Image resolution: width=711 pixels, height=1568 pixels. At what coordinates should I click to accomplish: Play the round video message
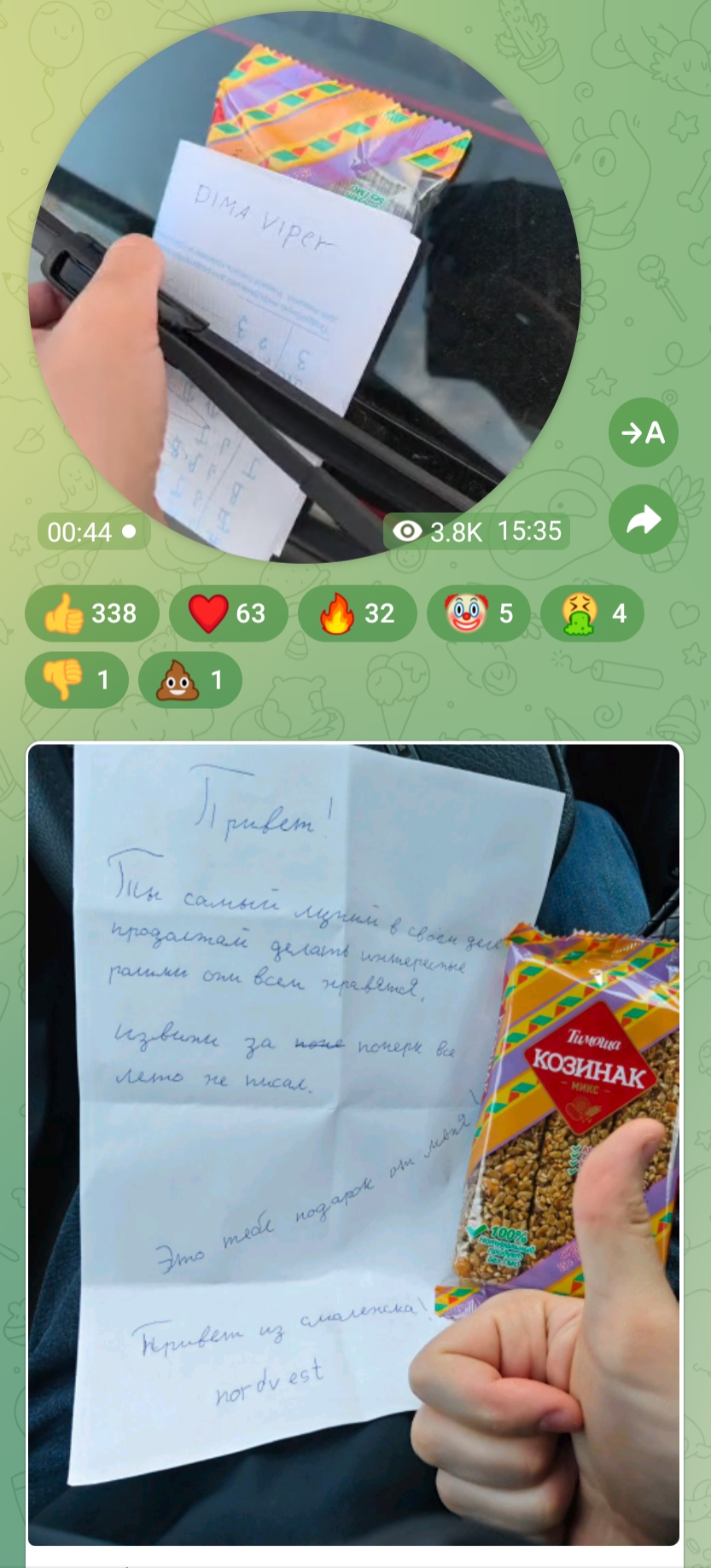[305, 287]
